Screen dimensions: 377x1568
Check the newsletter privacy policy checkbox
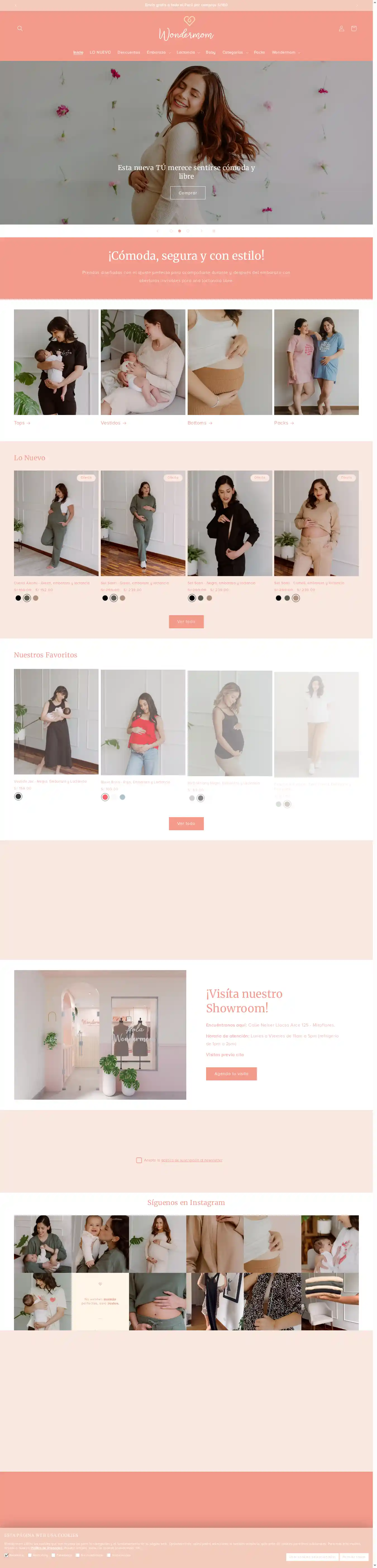pos(139,1160)
